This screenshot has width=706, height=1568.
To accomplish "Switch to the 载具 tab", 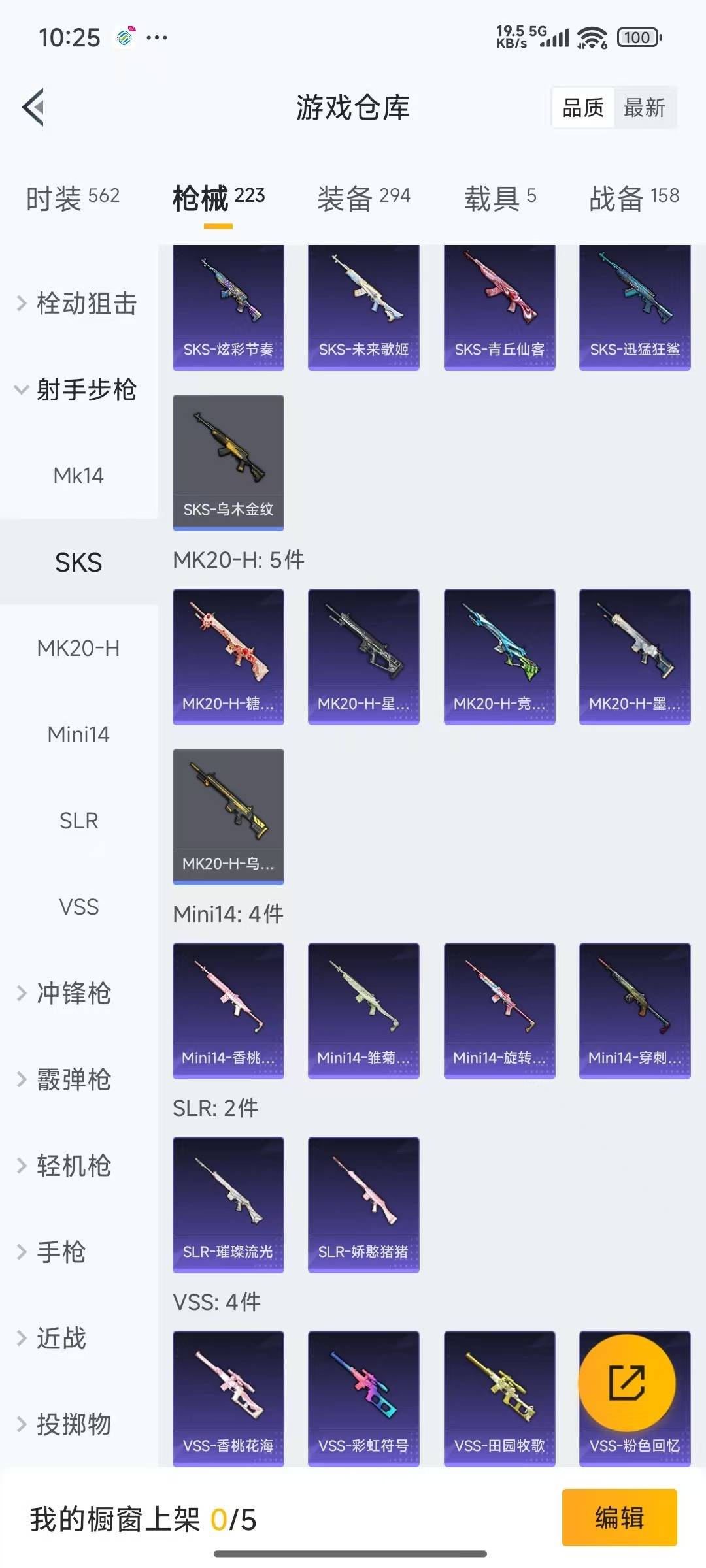I will [500, 197].
